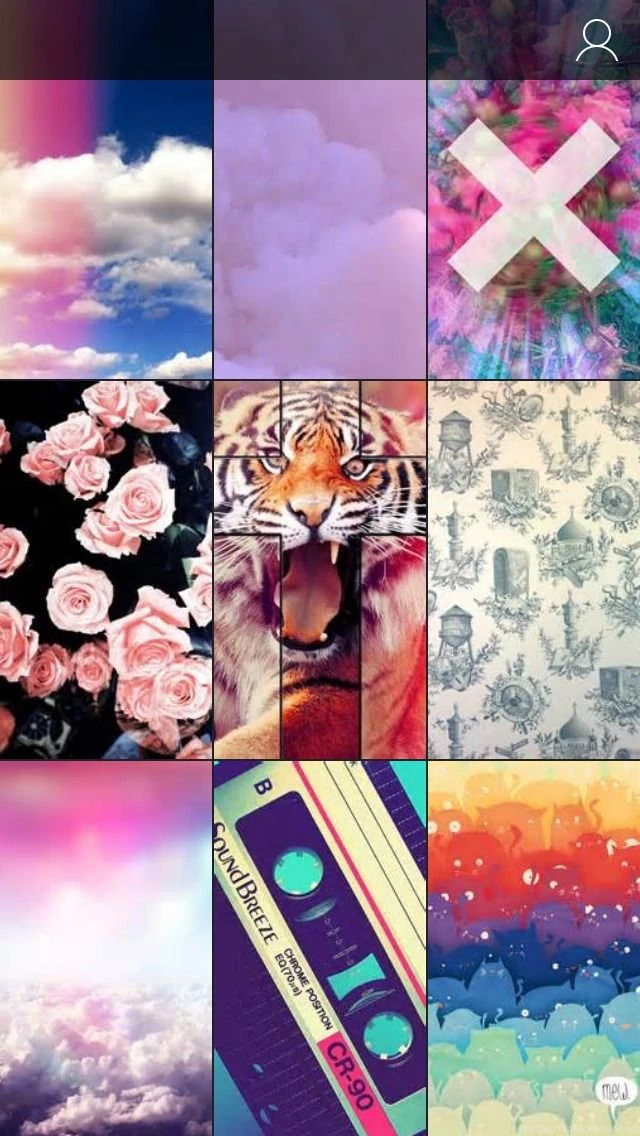This screenshot has height=1136, width=640.
Task: Open the rainbow cats wallpaper
Action: point(534,948)
